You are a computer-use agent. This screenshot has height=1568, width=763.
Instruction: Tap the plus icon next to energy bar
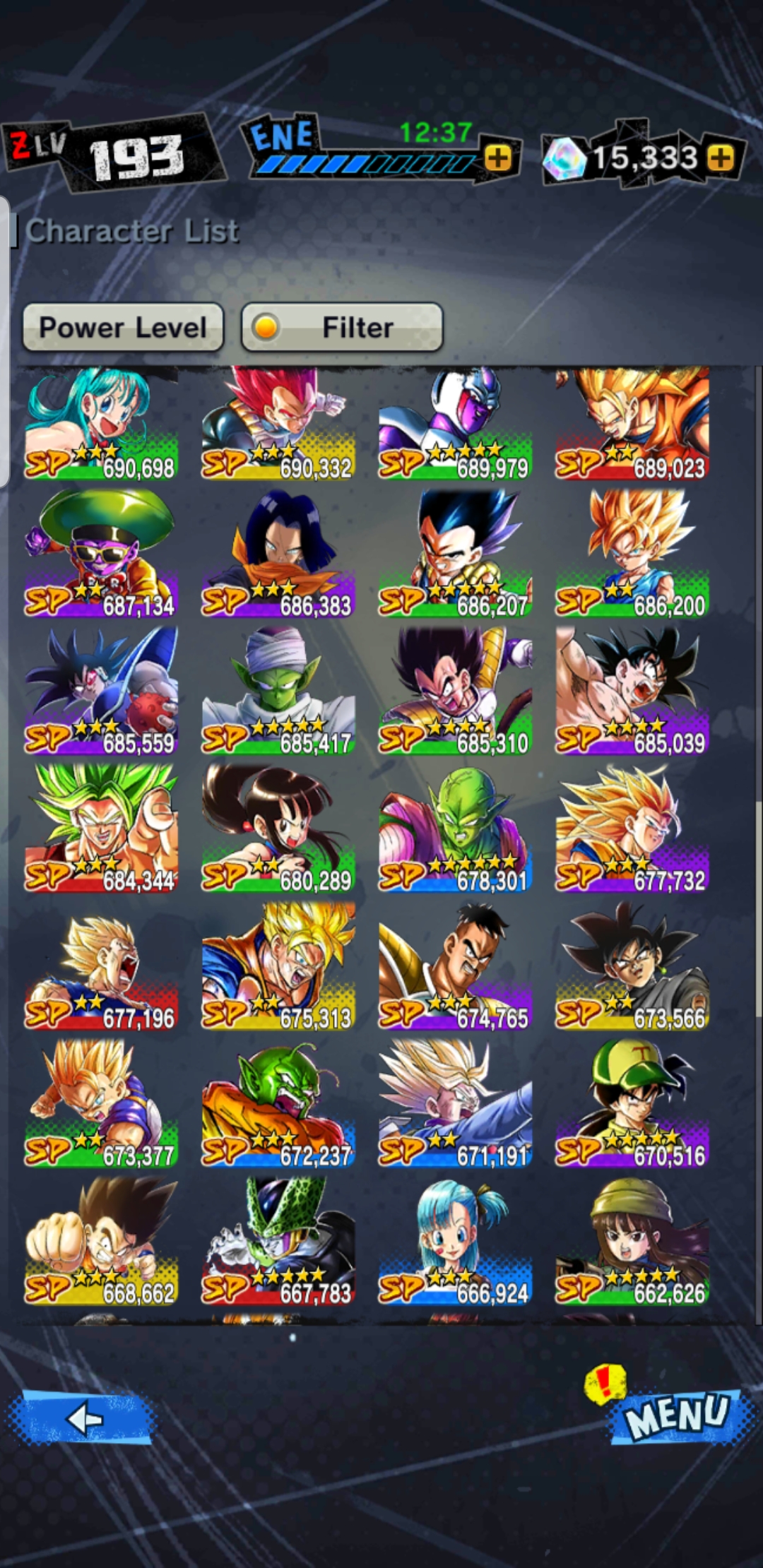pos(498,158)
